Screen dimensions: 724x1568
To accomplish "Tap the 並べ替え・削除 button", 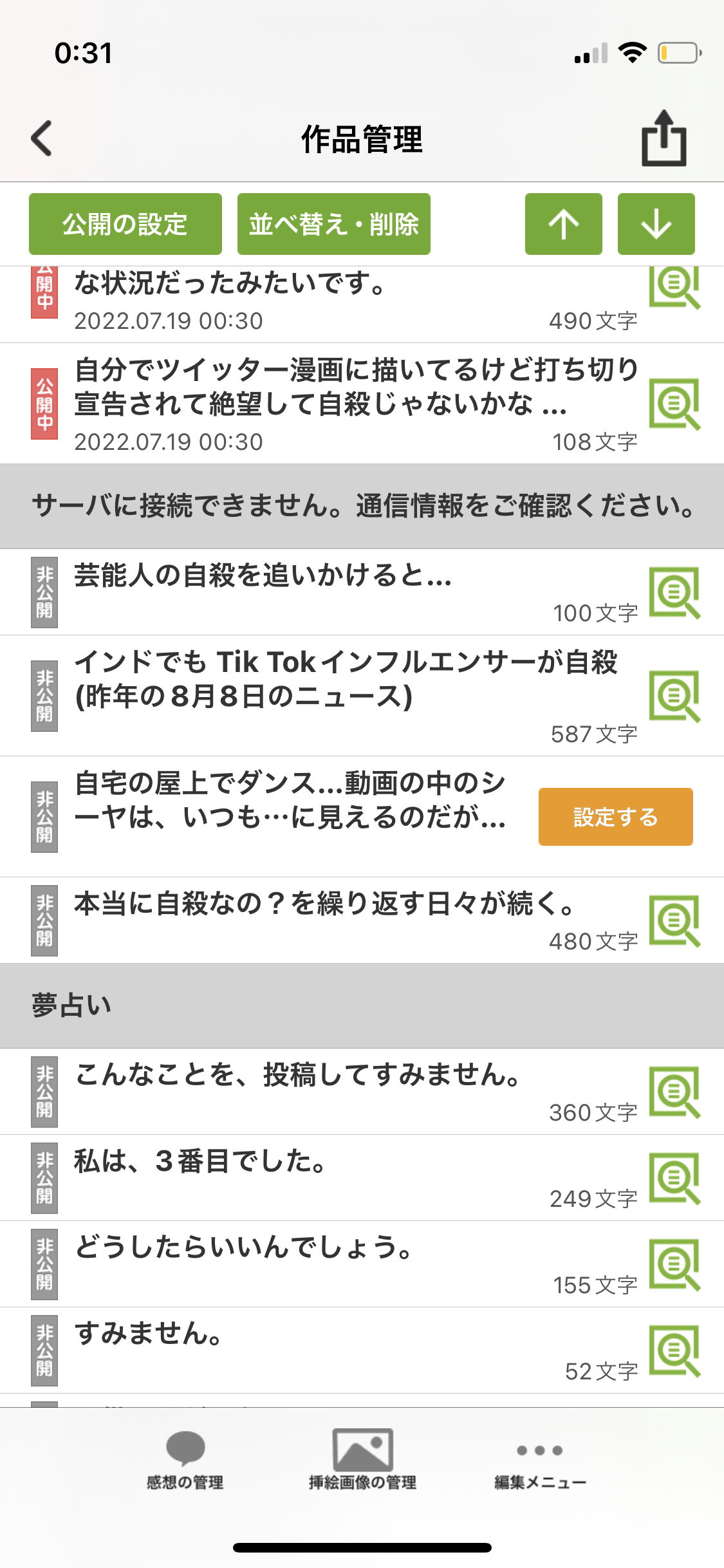I will (x=333, y=224).
